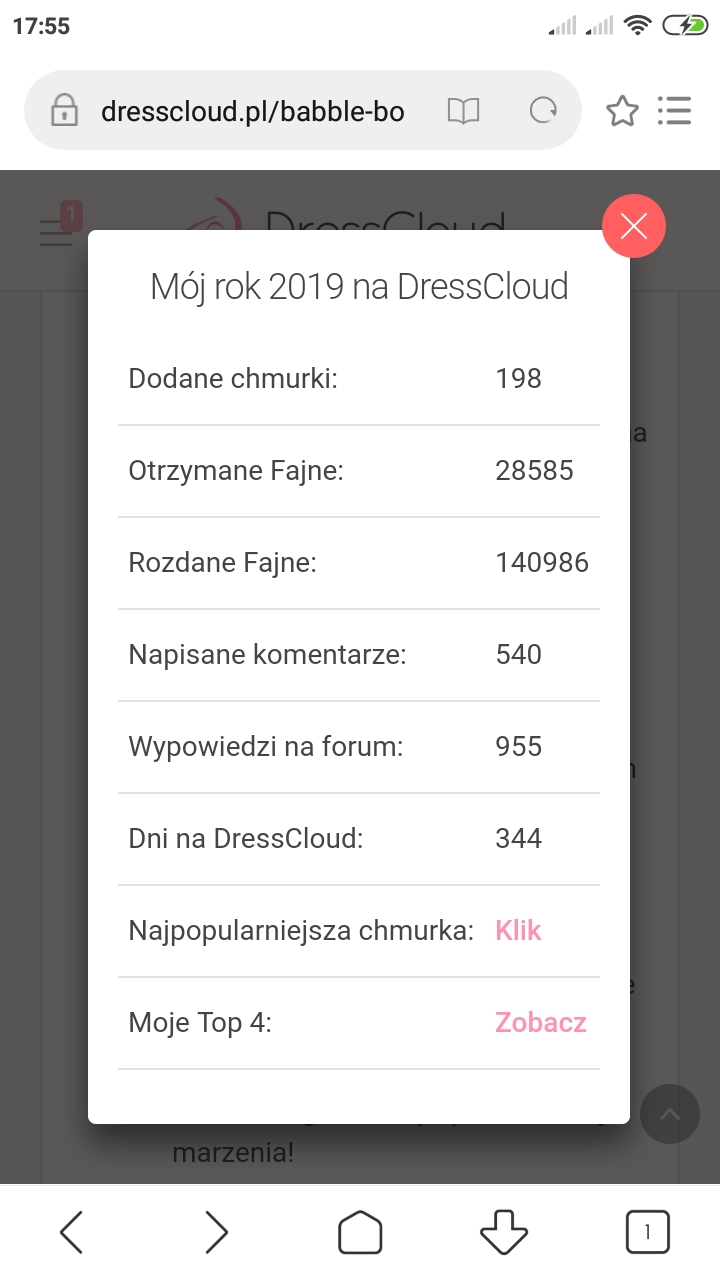This screenshot has height=1280, width=720.
Task: Navigate back with the back arrow
Action: [x=71, y=1232]
